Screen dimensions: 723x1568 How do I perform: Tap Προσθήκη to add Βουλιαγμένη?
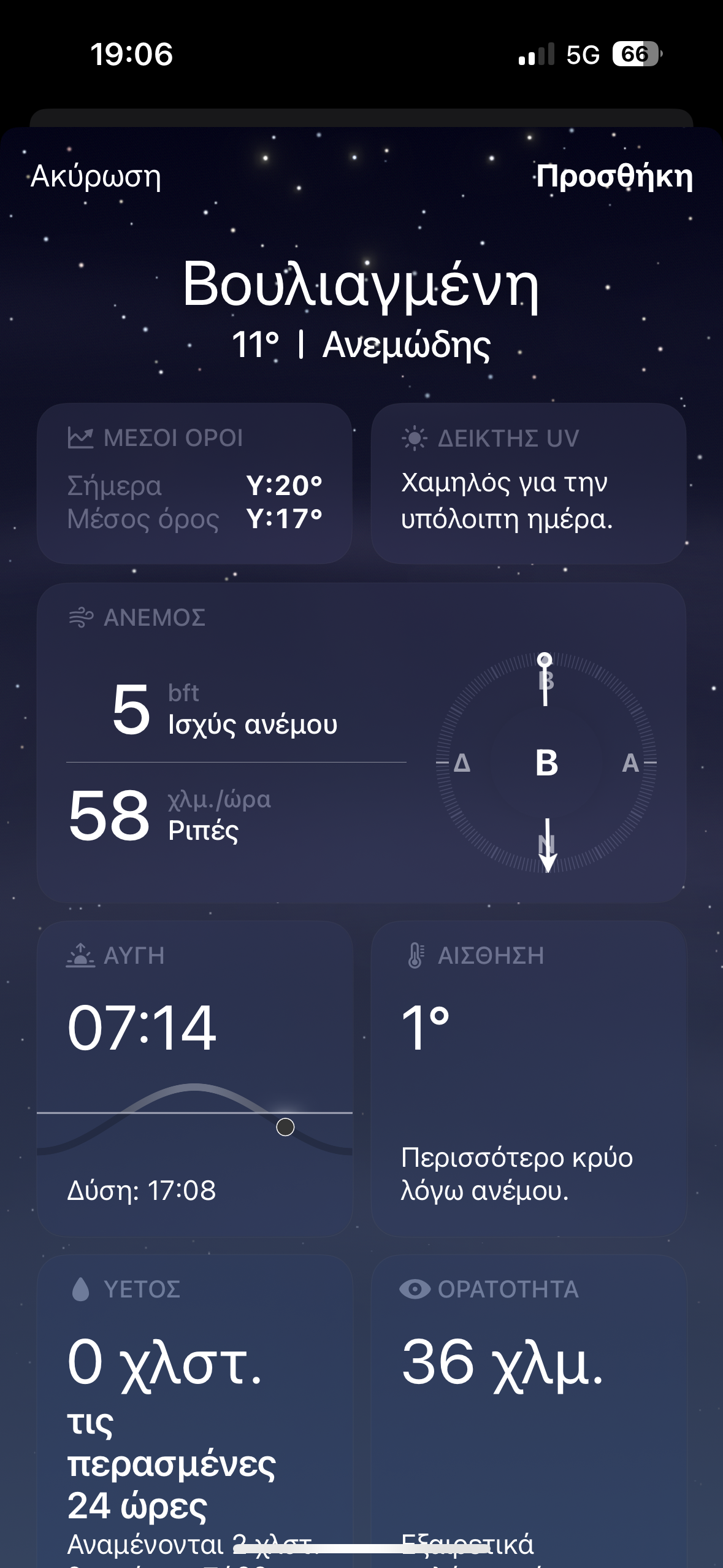614,177
